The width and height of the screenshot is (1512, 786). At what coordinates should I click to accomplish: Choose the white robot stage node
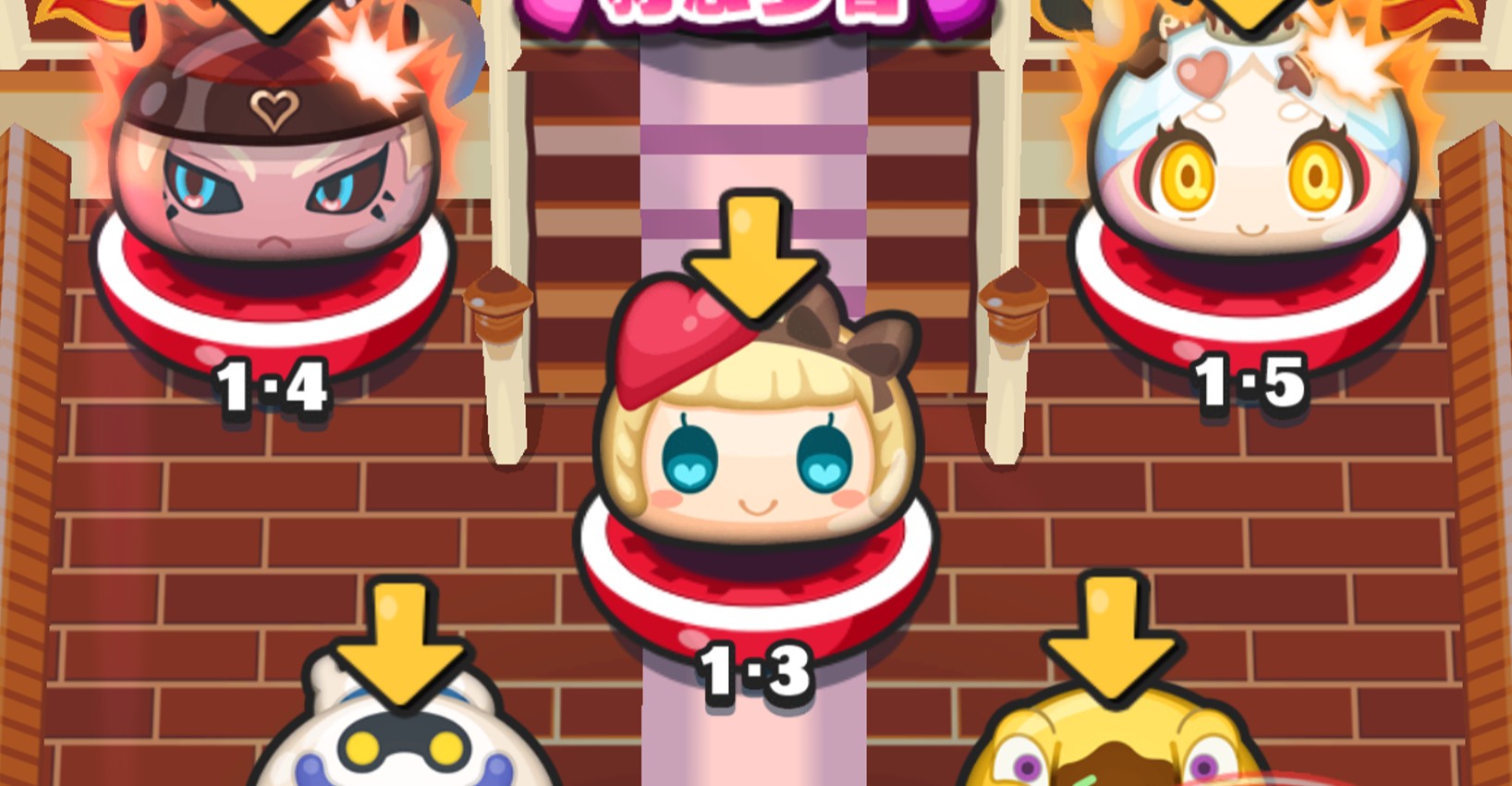click(x=402, y=740)
